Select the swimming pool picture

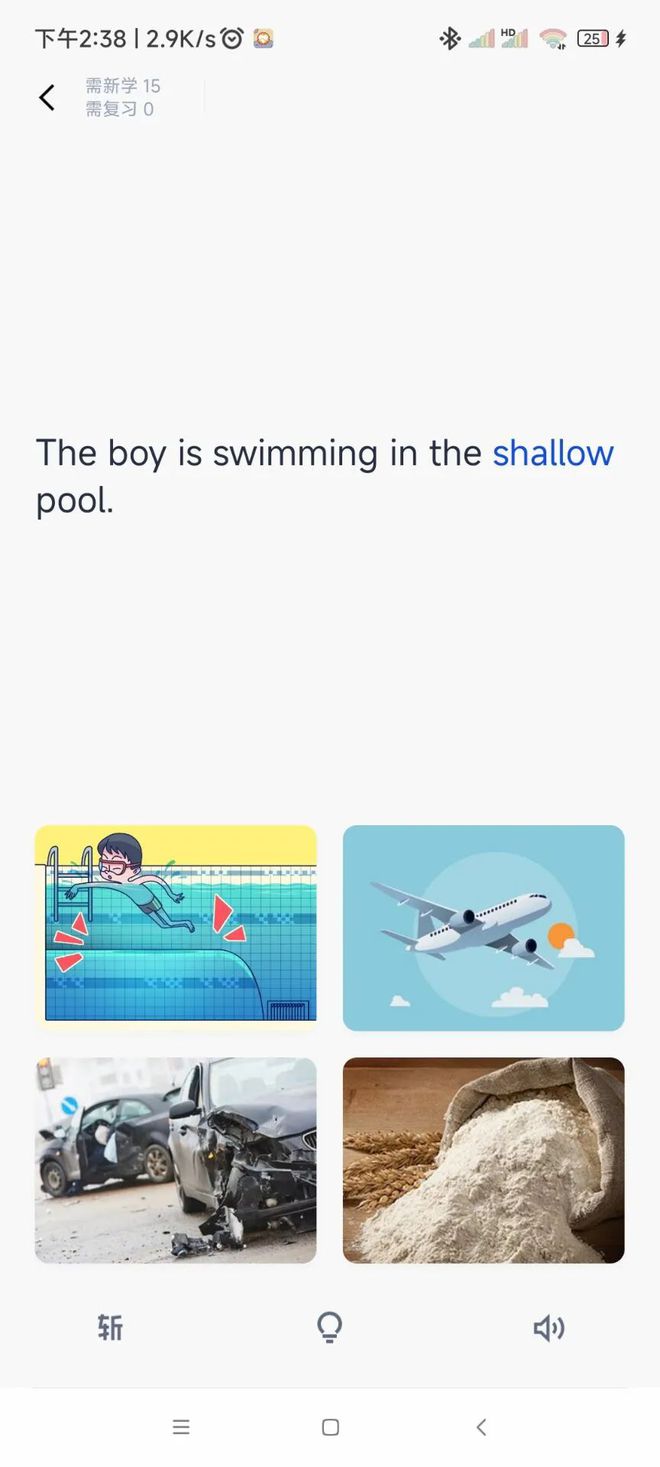click(x=176, y=927)
